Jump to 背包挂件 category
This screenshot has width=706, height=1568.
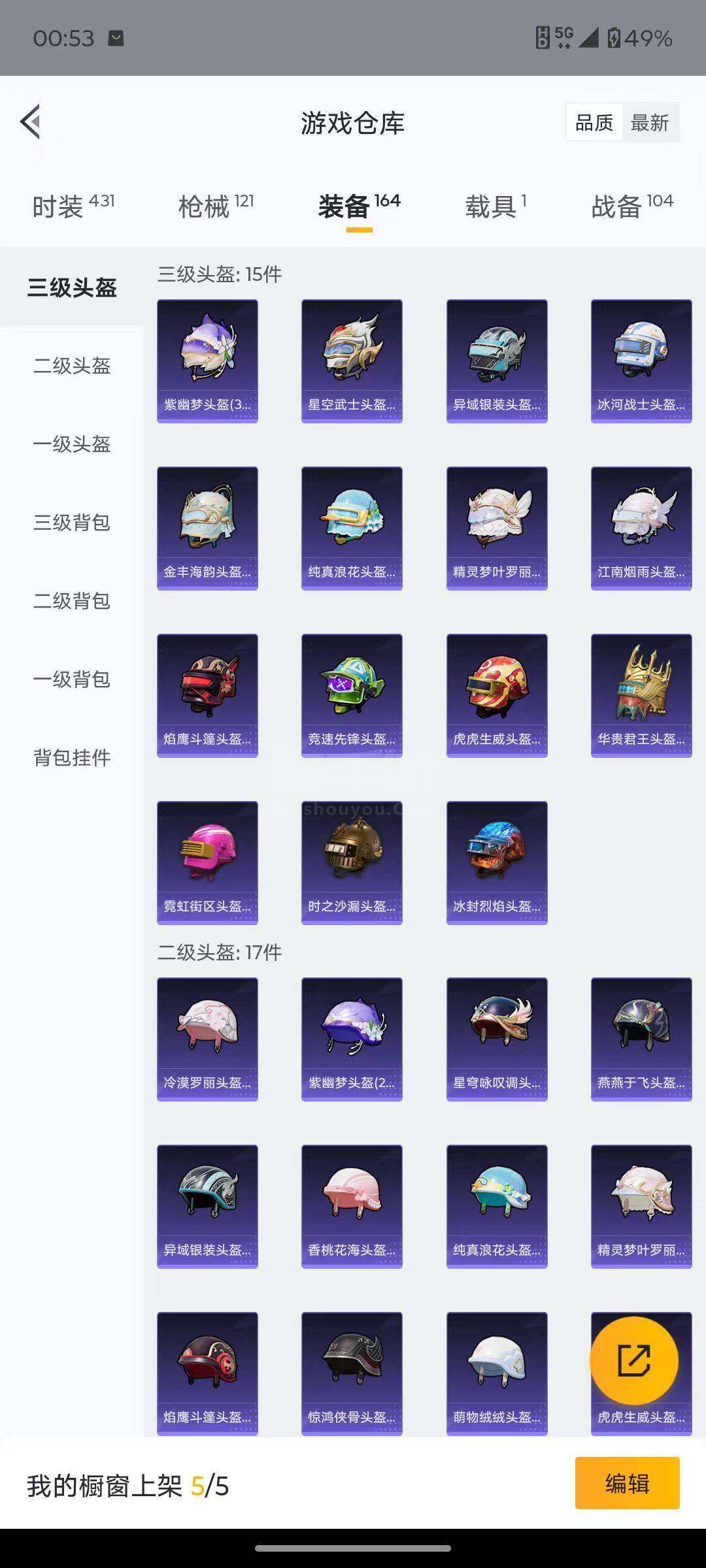click(72, 758)
